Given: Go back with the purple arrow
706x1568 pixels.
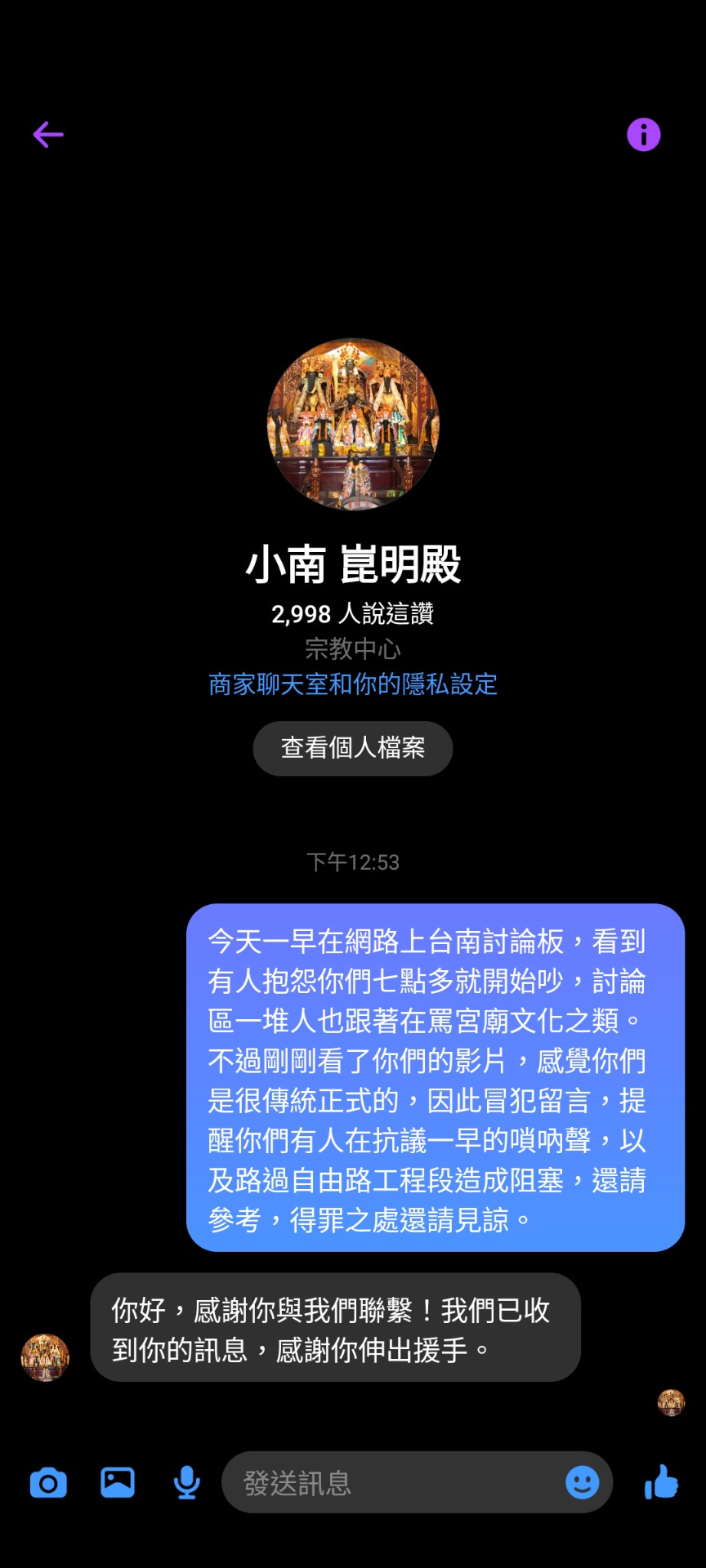Looking at the screenshot, I should [x=48, y=135].
